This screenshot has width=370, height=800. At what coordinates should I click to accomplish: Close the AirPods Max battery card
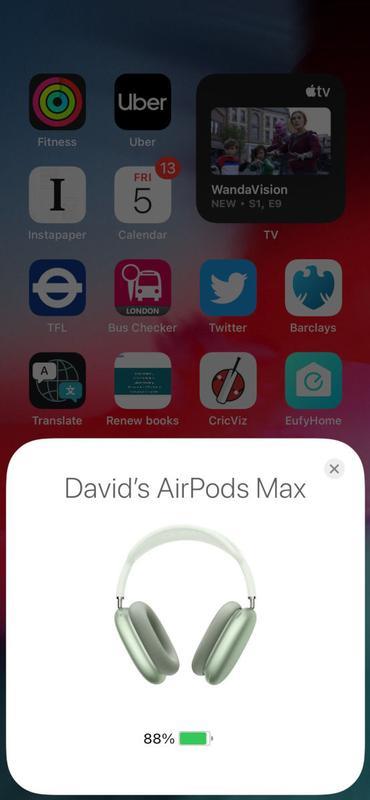click(334, 468)
